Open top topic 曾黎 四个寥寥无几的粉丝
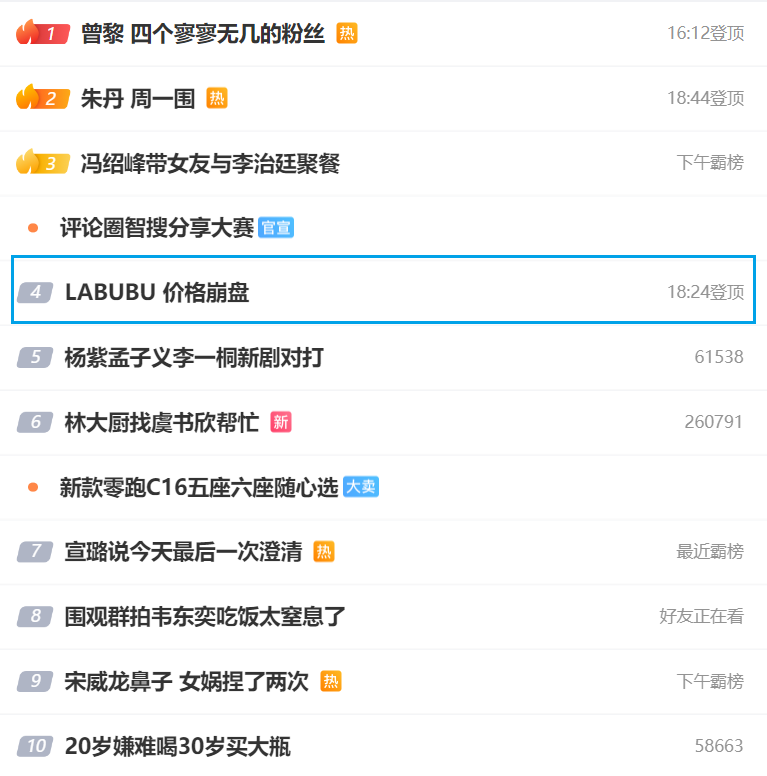This screenshot has height=776, width=767. 203,34
